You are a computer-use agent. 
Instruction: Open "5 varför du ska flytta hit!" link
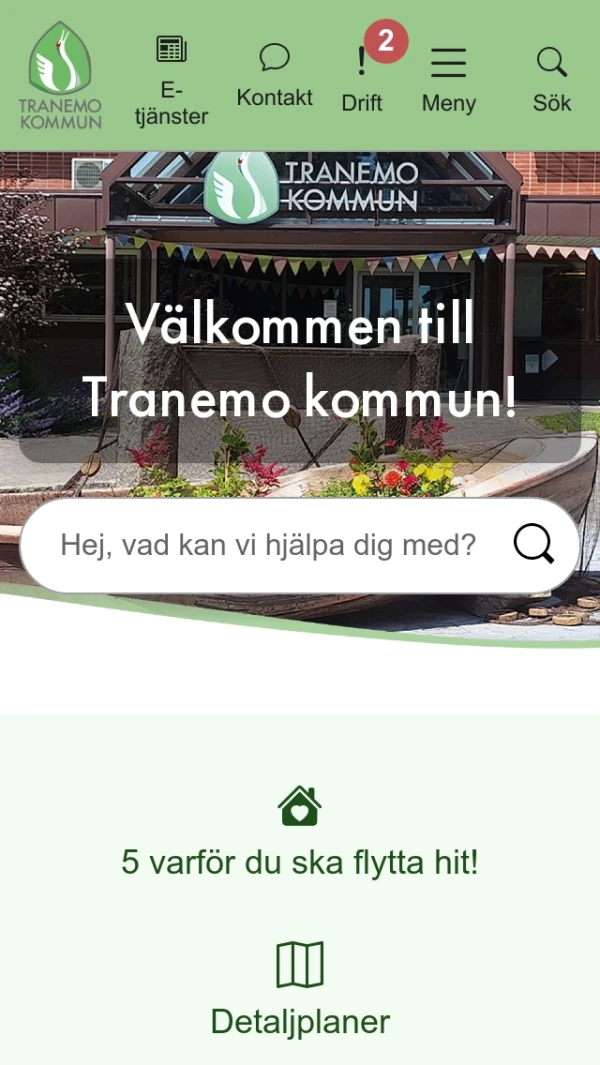[x=300, y=861]
